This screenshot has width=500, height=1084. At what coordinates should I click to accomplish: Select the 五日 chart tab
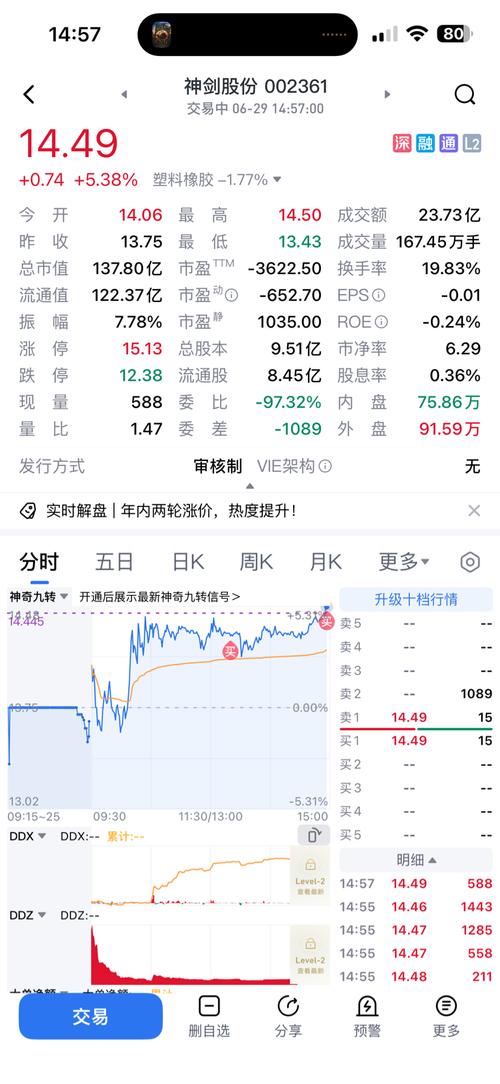[x=114, y=561]
